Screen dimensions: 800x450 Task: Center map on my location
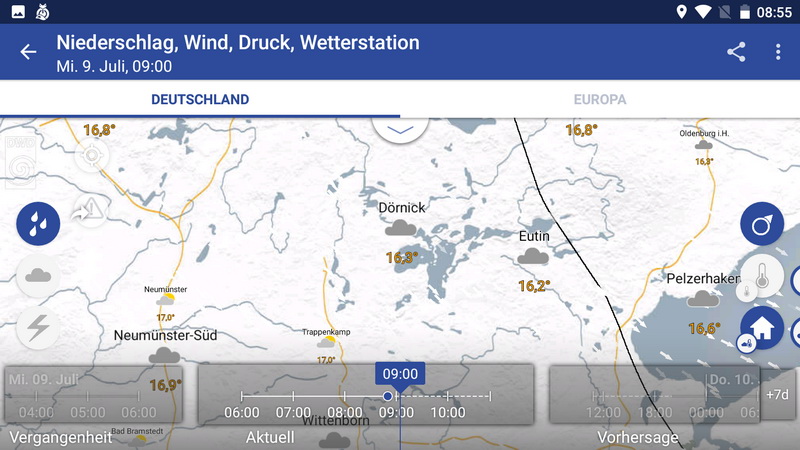point(92,156)
